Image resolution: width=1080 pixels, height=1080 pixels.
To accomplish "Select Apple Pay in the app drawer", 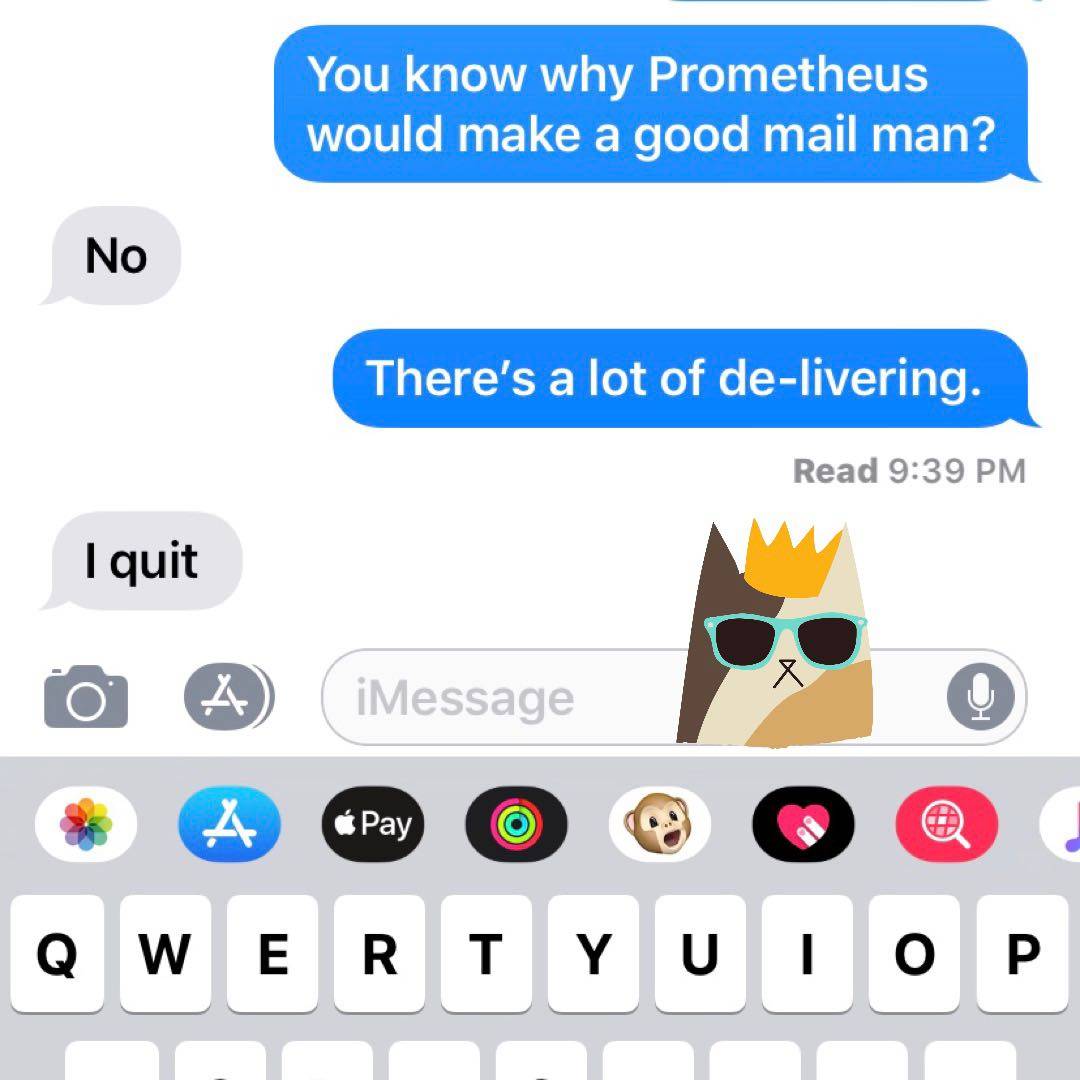I will point(373,824).
